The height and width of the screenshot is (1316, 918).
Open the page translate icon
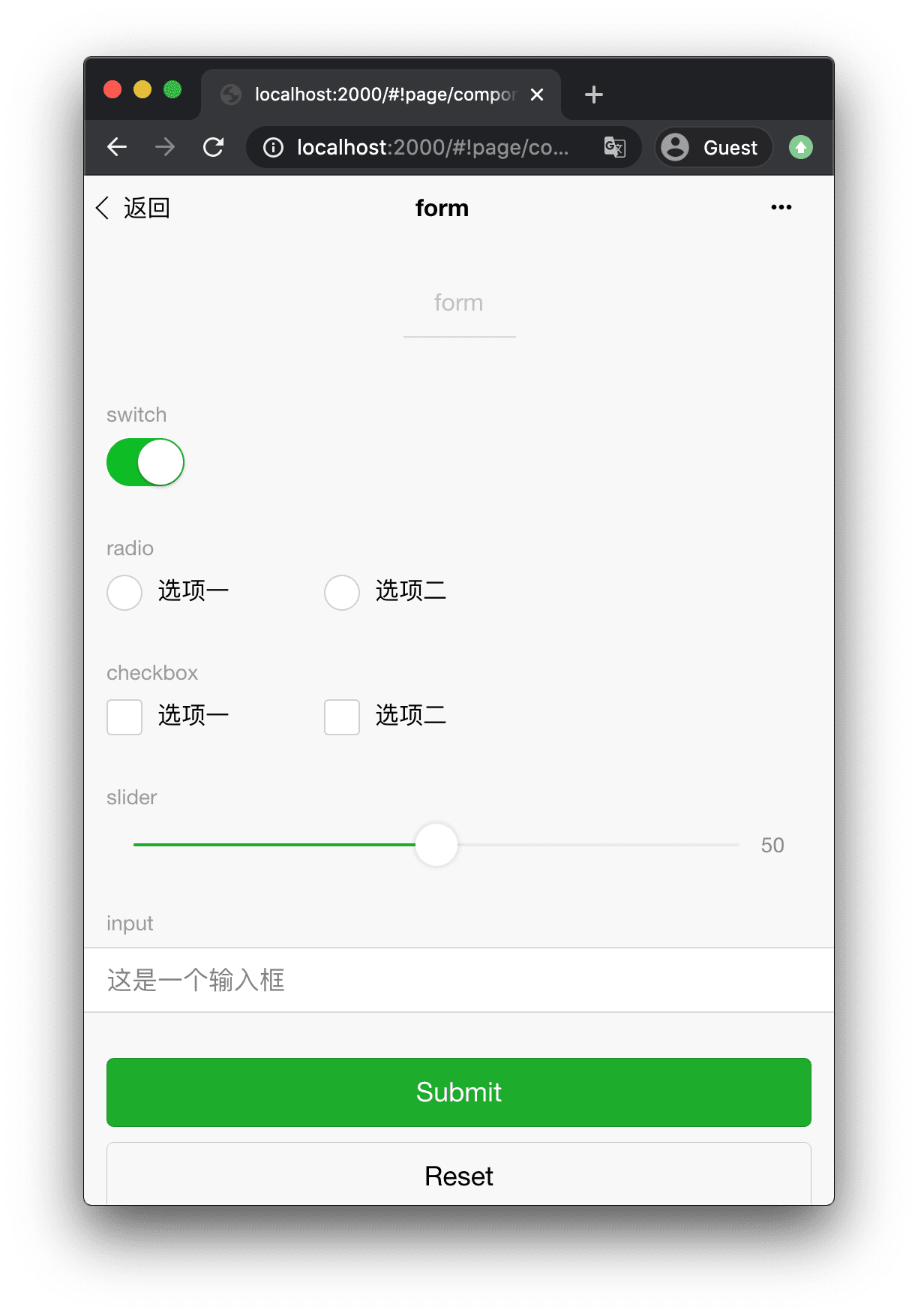click(615, 147)
